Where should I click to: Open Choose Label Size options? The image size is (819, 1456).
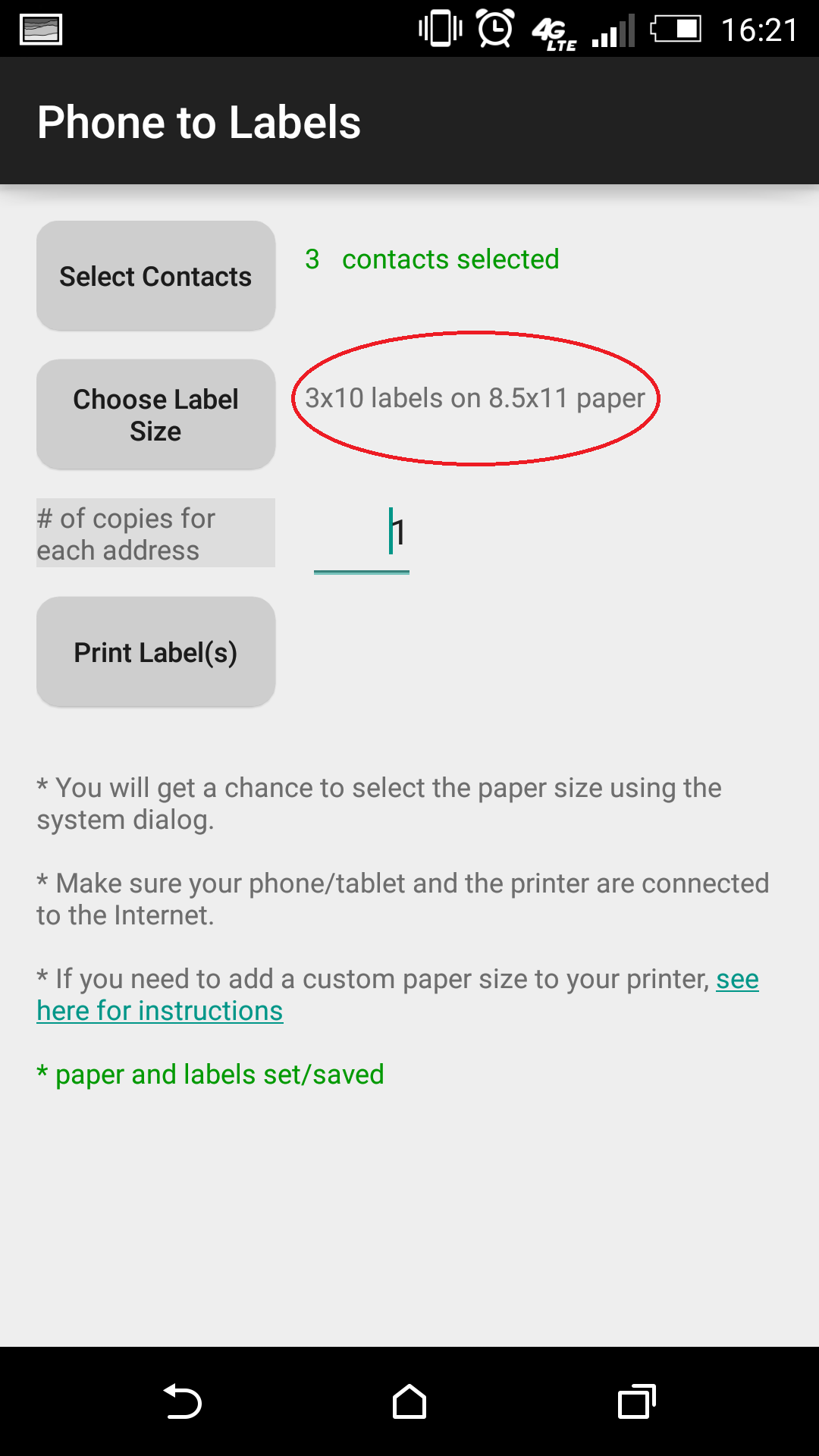[155, 414]
